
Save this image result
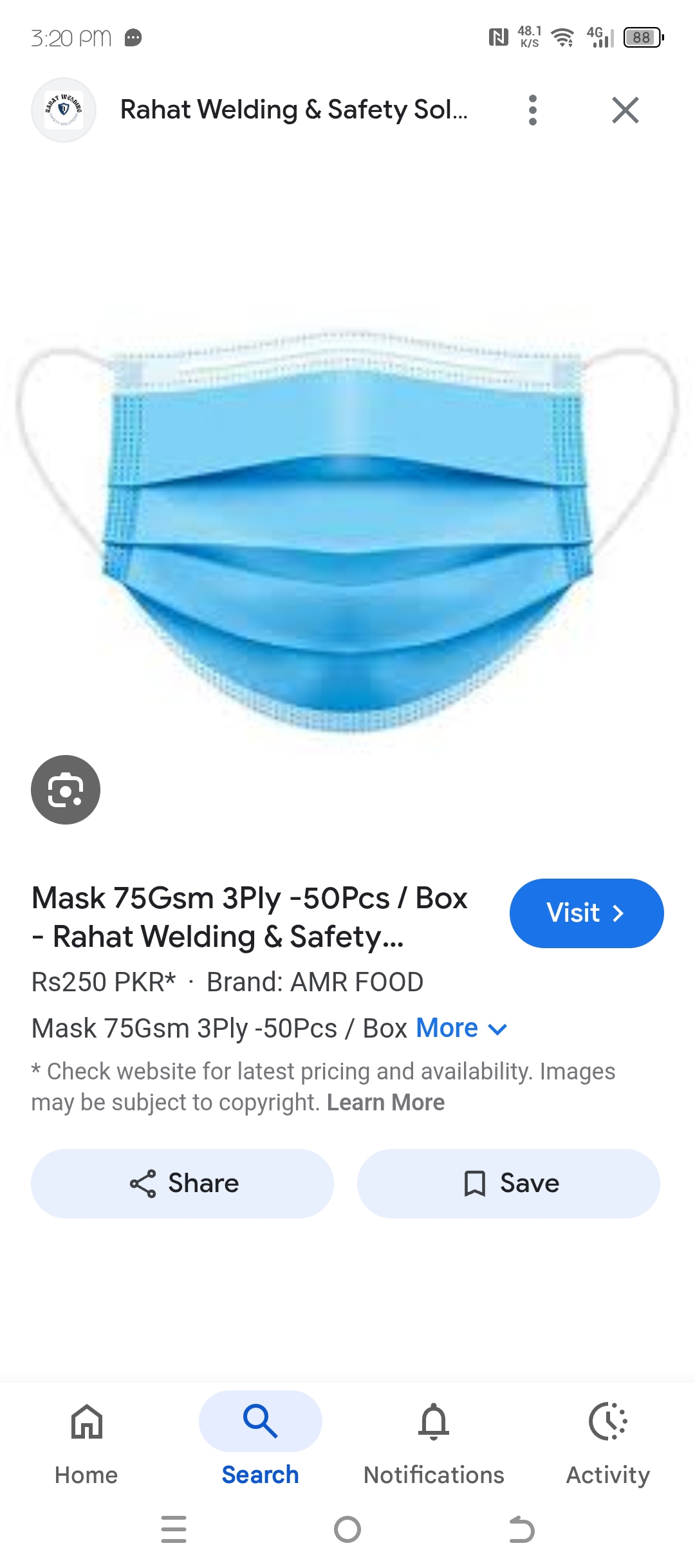508,1183
